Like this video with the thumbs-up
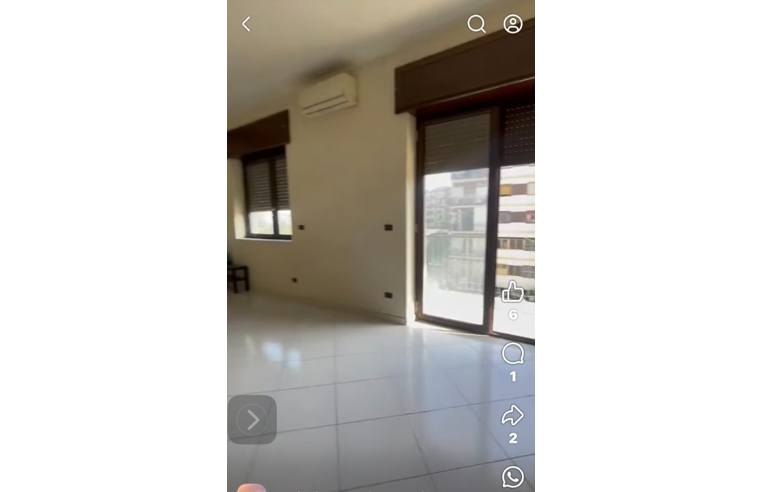Screen dimensions: 764x492 click(513, 292)
